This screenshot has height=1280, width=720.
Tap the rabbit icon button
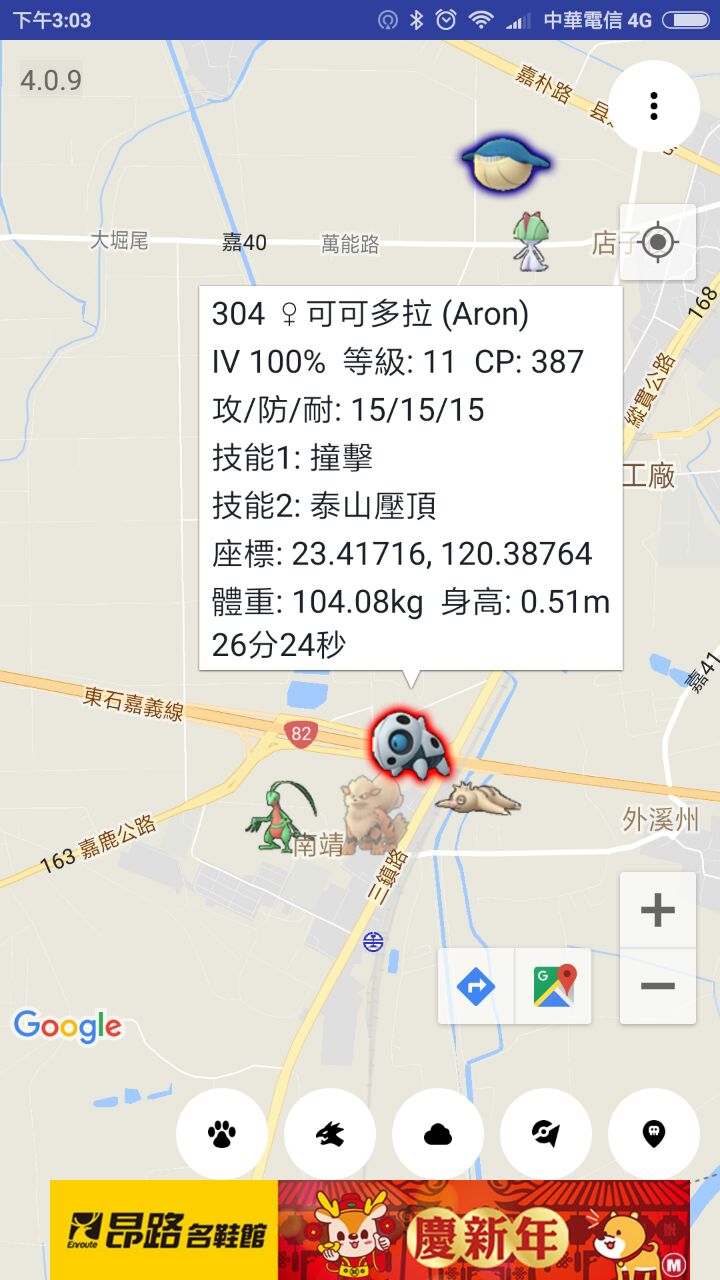coord(330,1134)
